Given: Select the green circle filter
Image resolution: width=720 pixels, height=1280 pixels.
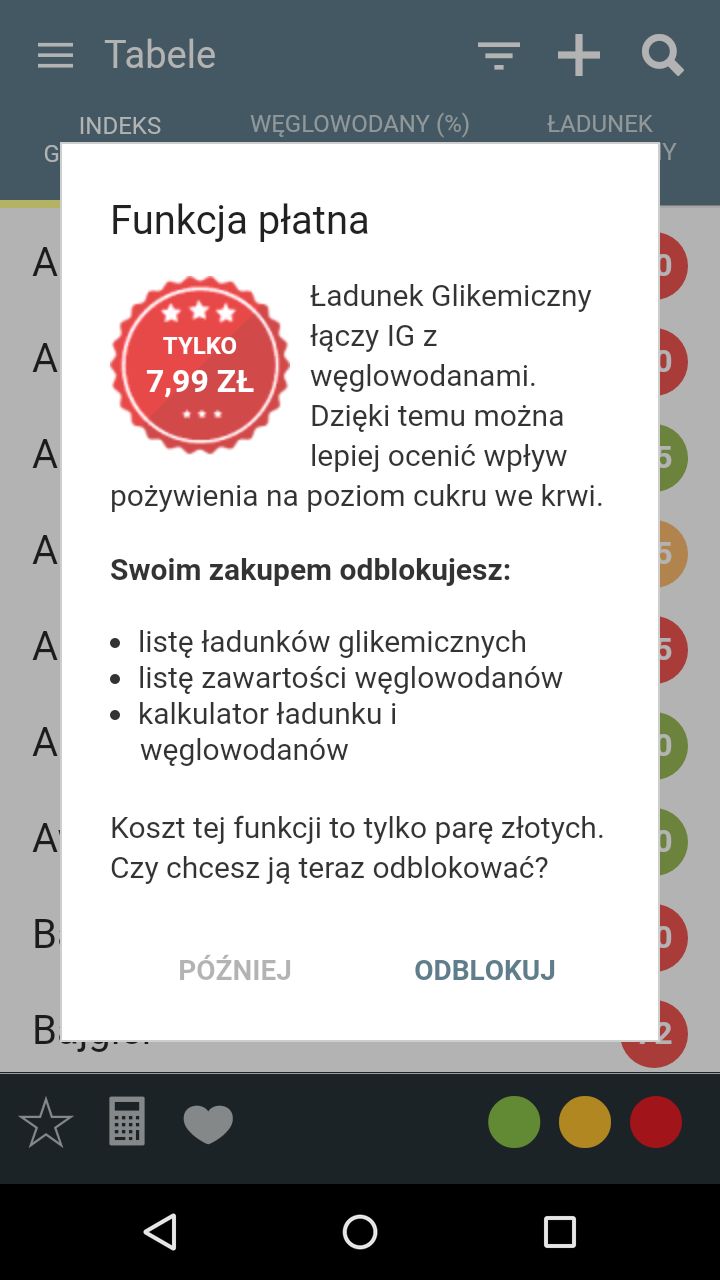Looking at the screenshot, I should pos(514,1122).
